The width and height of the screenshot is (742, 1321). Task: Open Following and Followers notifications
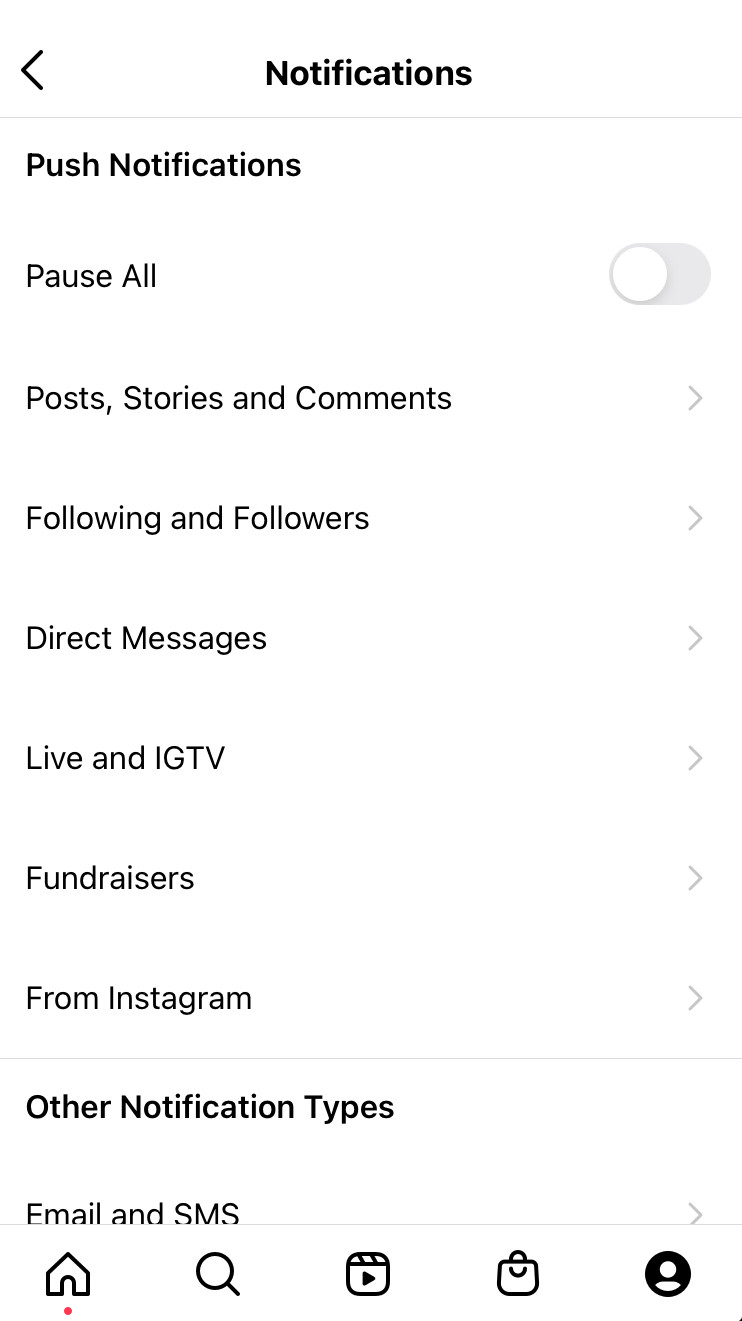[x=371, y=518]
